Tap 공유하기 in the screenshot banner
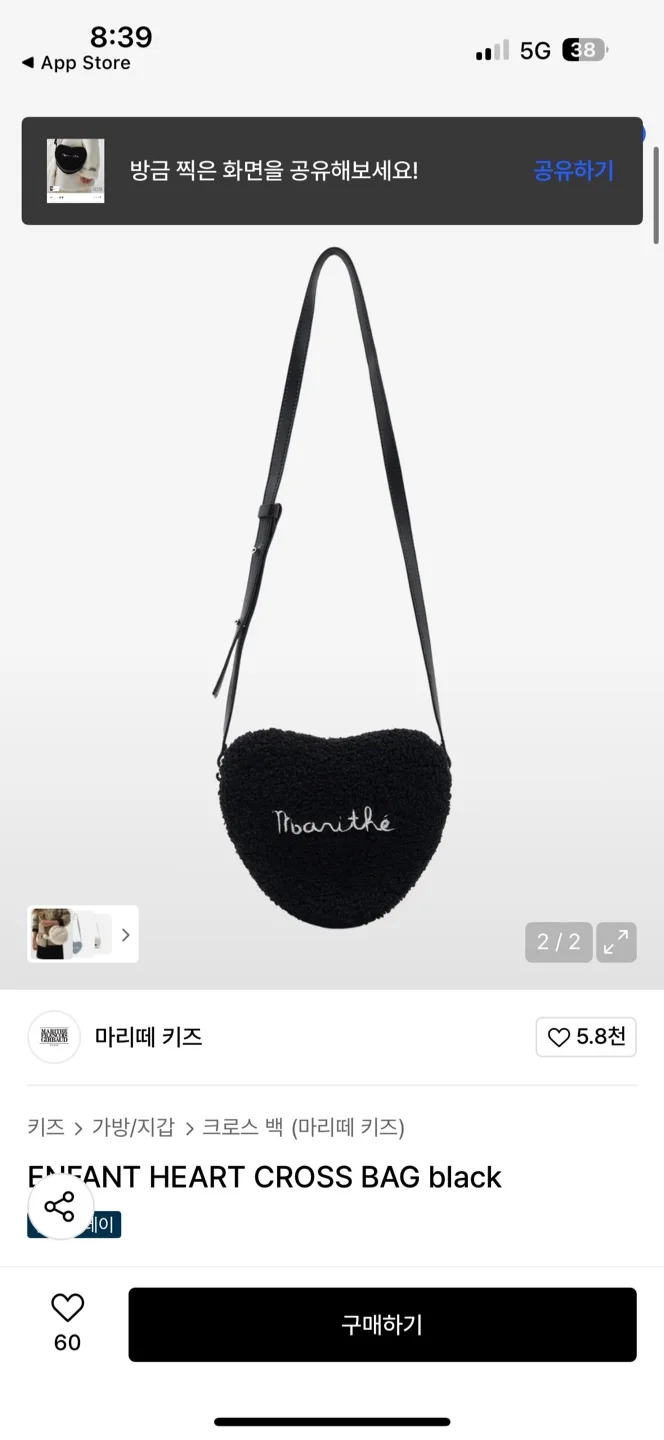 (x=573, y=170)
